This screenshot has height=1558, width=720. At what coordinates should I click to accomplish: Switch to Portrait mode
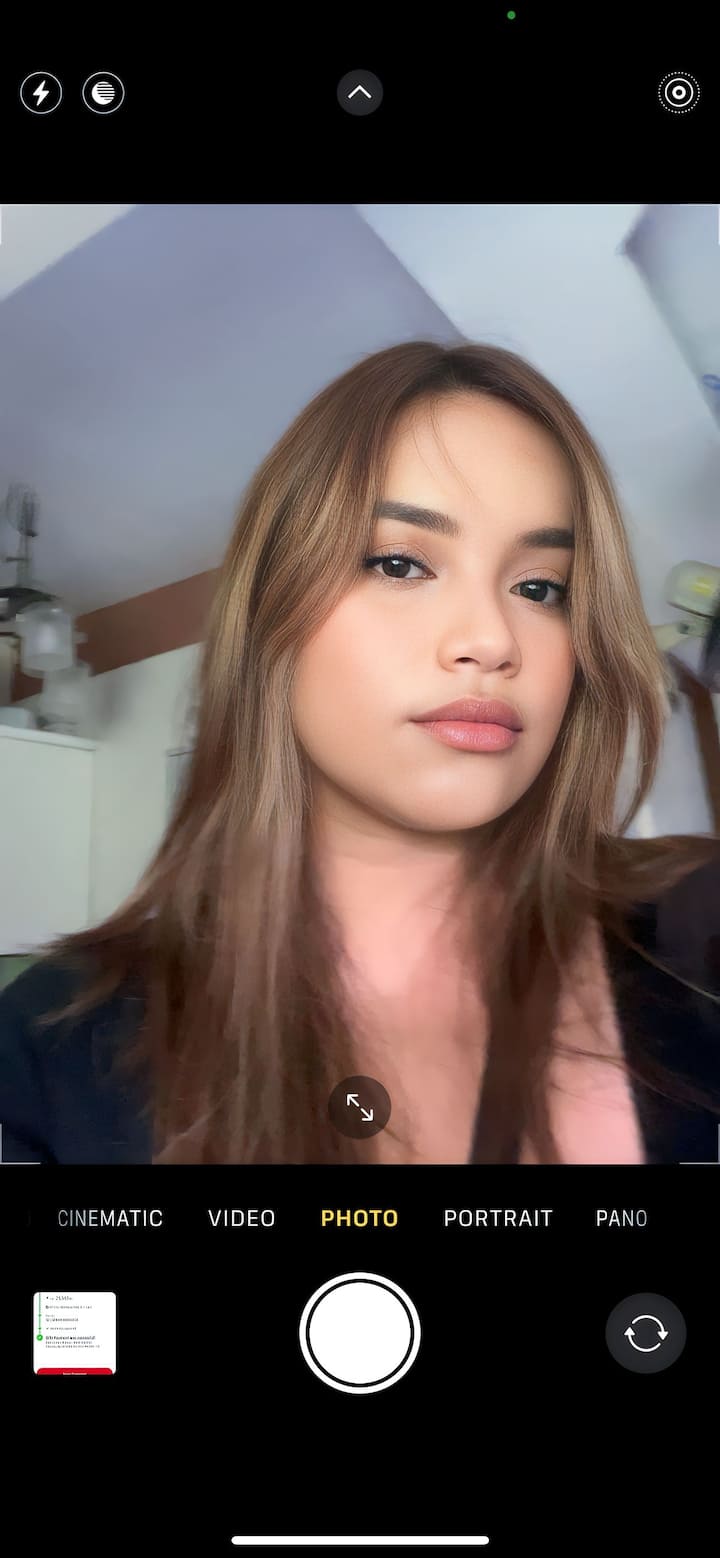498,1218
